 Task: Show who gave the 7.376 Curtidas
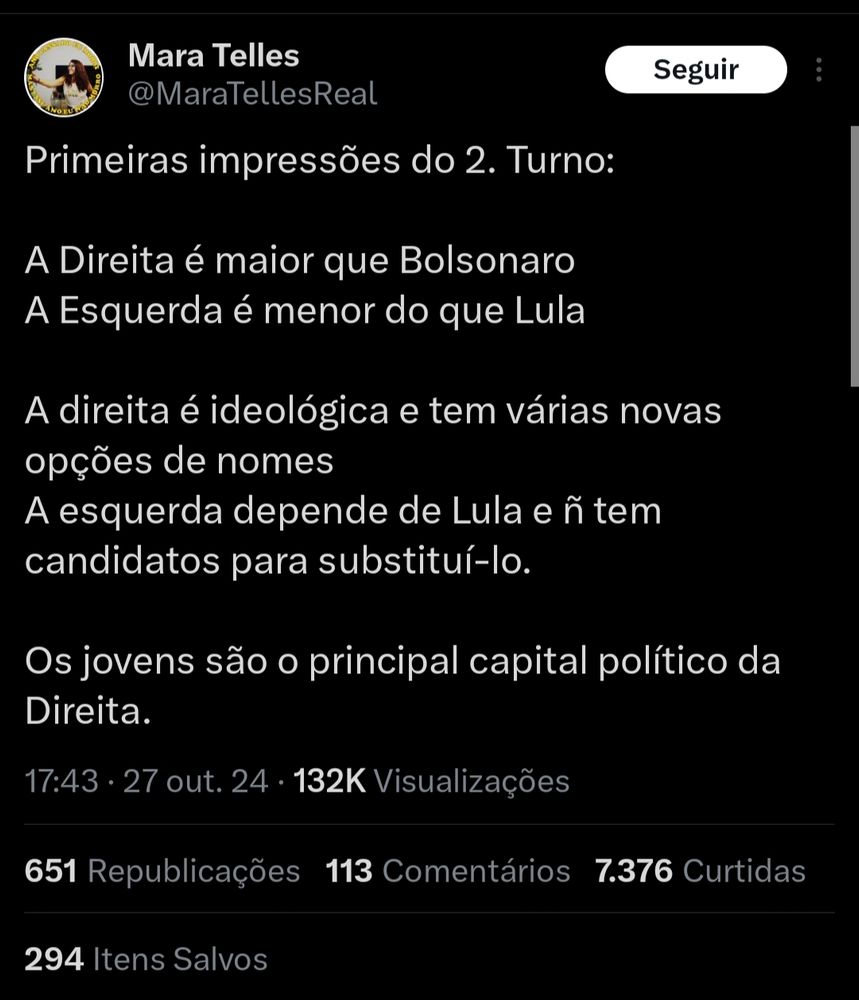(700, 870)
